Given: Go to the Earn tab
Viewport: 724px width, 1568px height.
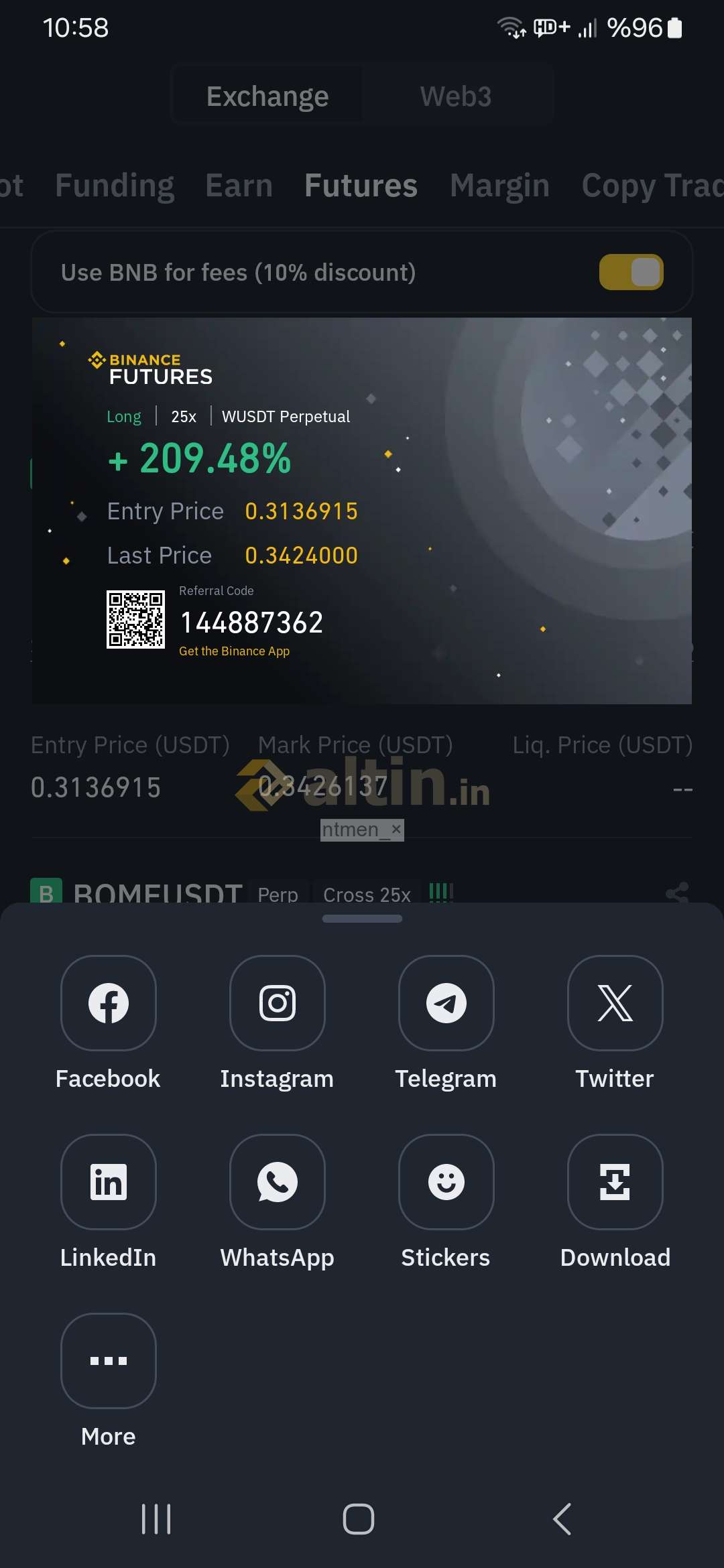Looking at the screenshot, I should pyautogui.click(x=239, y=186).
